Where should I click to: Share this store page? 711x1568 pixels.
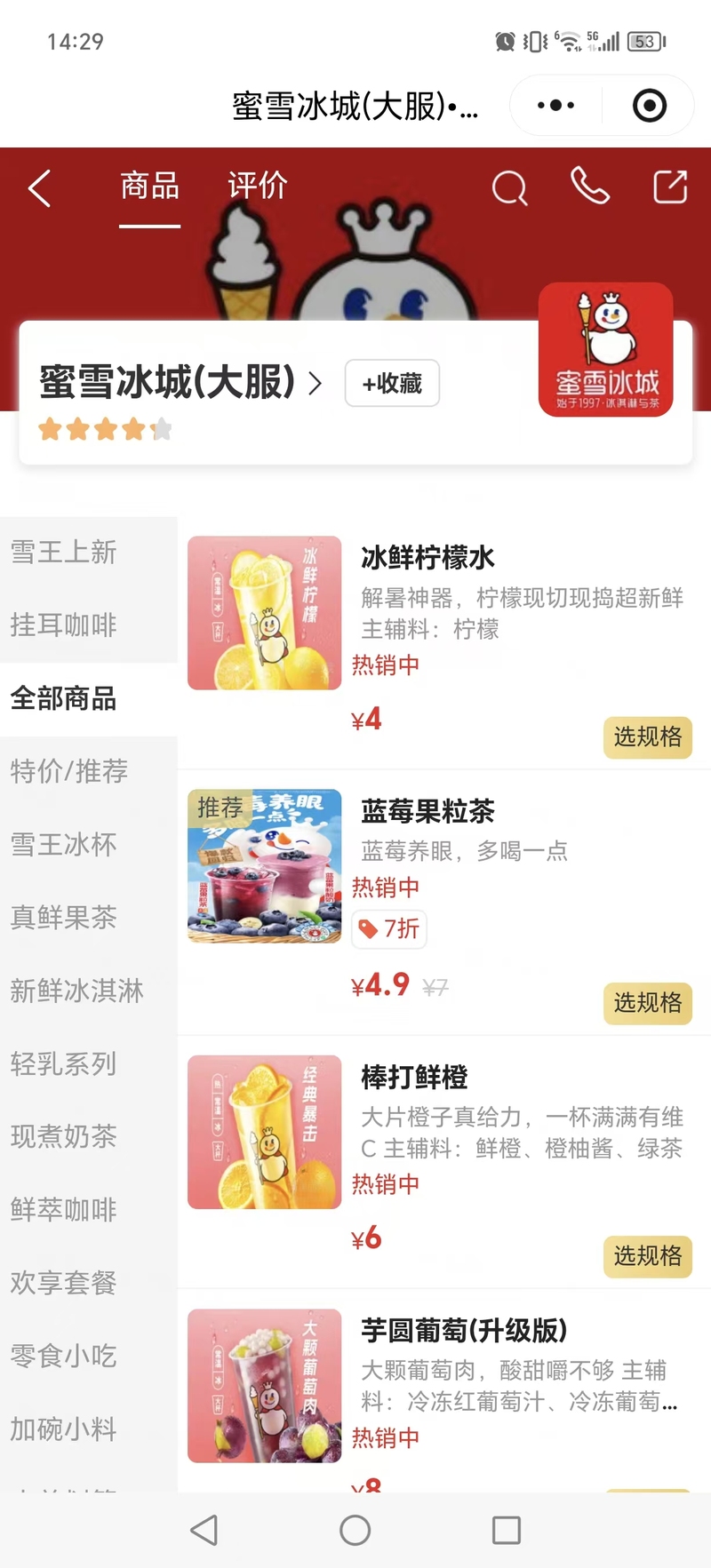tap(670, 187)
